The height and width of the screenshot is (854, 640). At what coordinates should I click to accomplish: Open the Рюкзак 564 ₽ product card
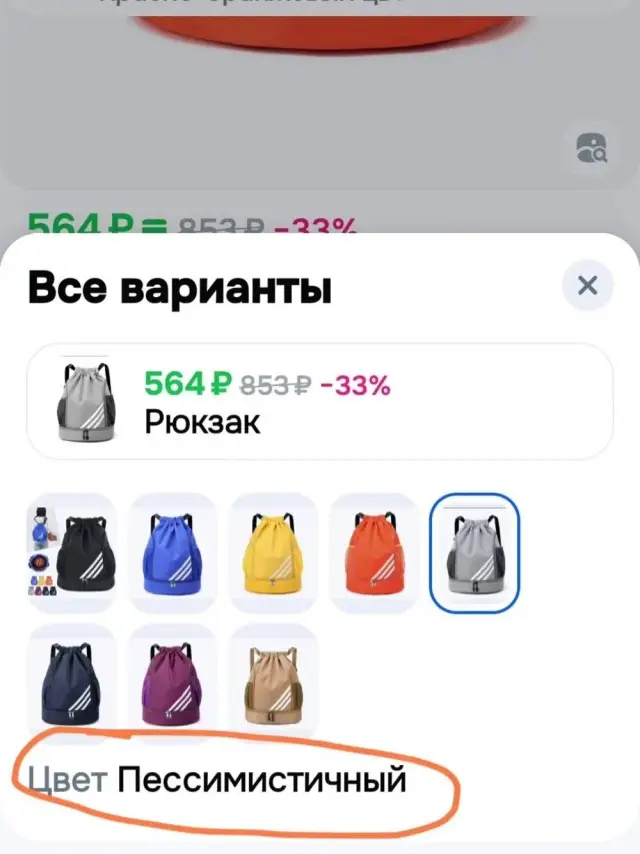319,402
